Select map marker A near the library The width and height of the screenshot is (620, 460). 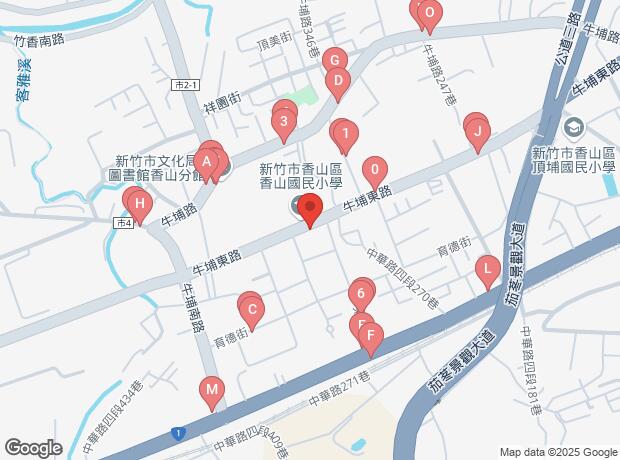207,161
